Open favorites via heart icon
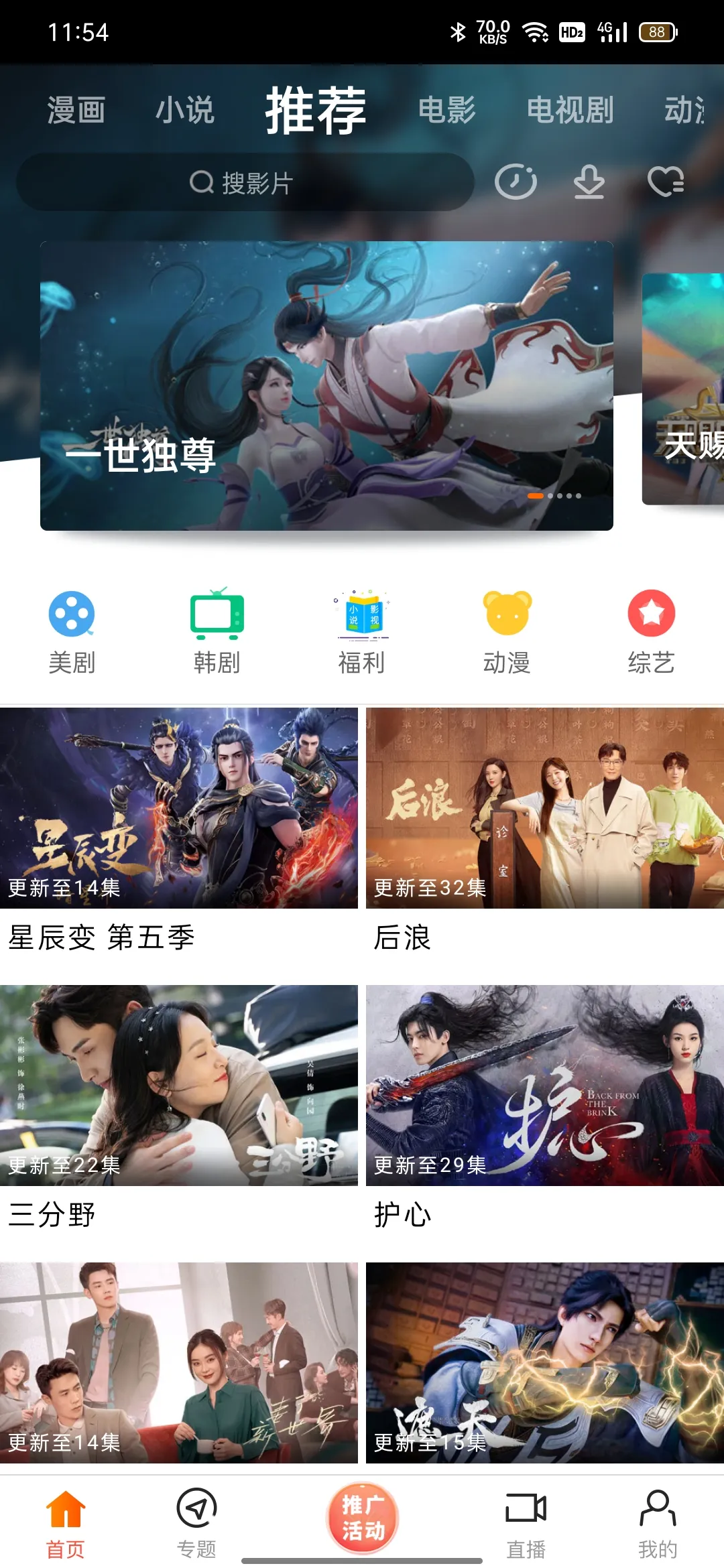Viewport: 724px width, 1568px height. 666,181
